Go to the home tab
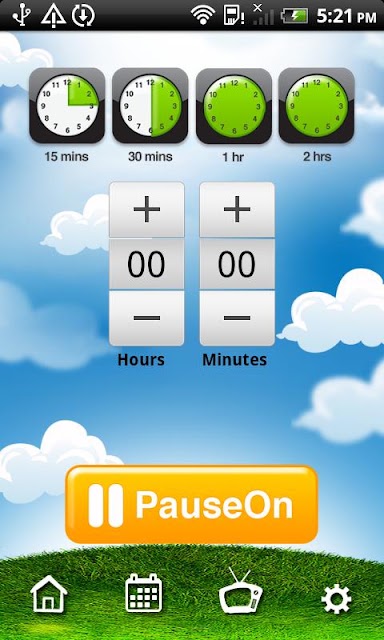 (x=49, y=594)
